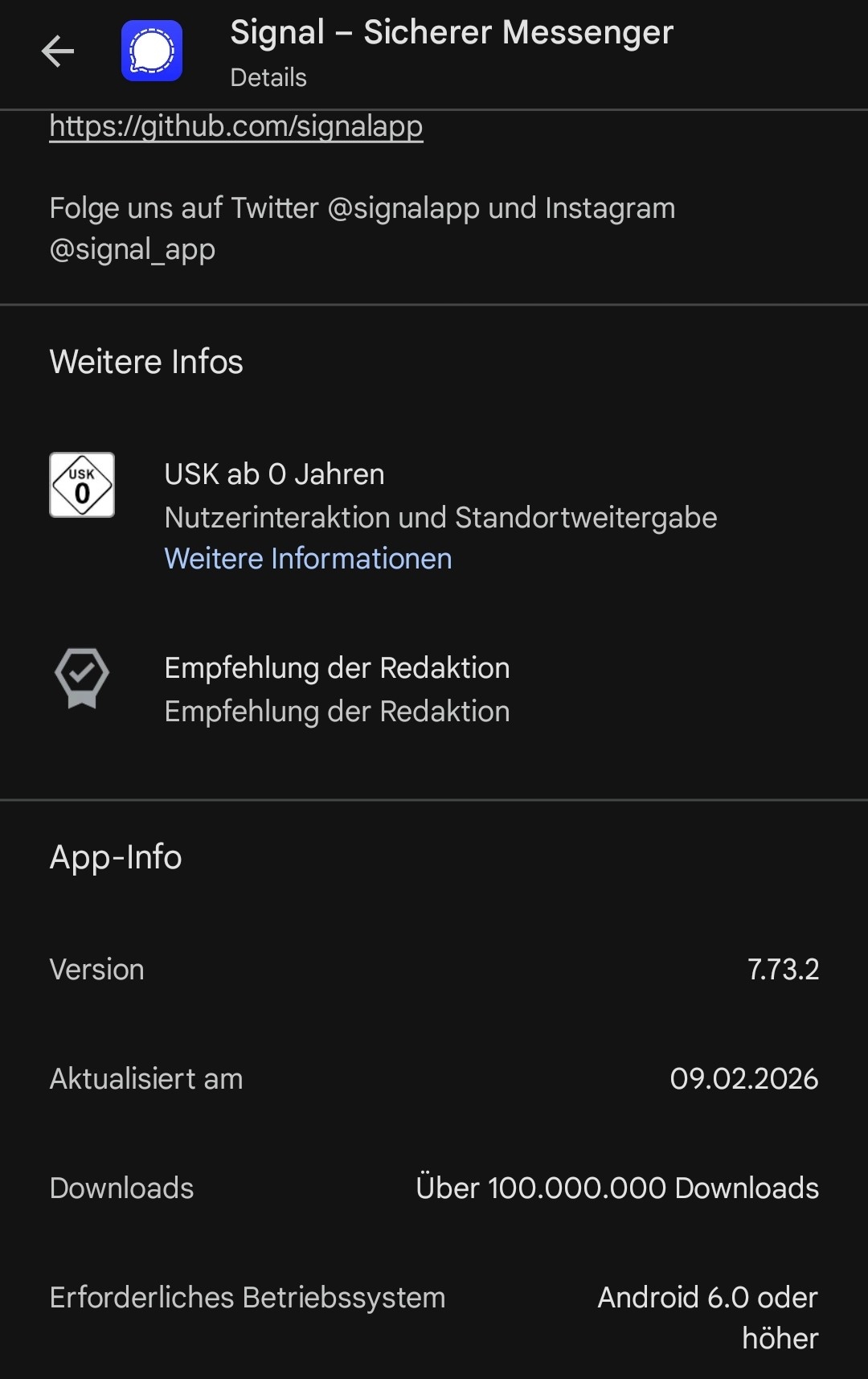Go back using the arrow icon
The width and height of the screenshot is (868, 1379).
coord(58,51)
